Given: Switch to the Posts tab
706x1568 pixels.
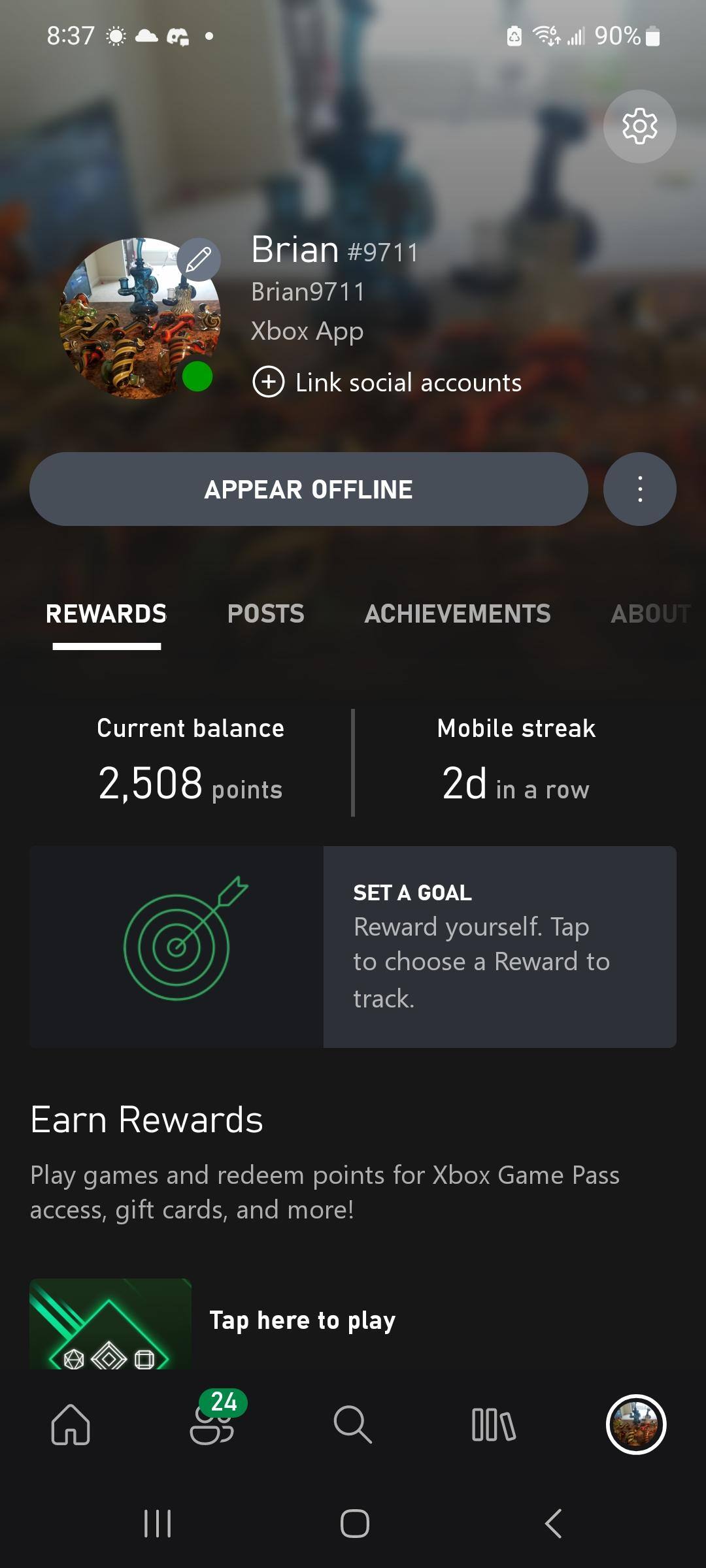Looking at the screenshot, I should point(265,614).
